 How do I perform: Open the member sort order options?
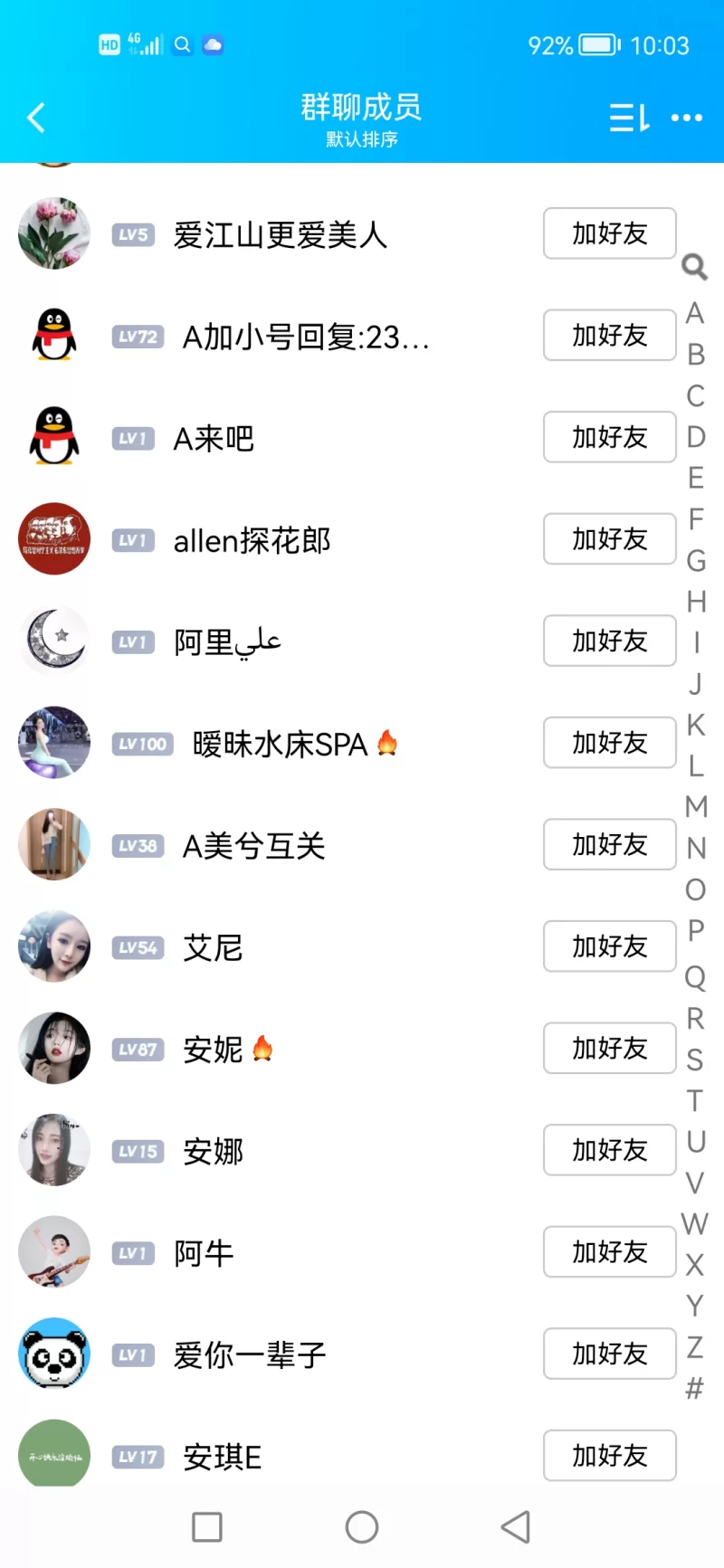[x=629, y=118]
